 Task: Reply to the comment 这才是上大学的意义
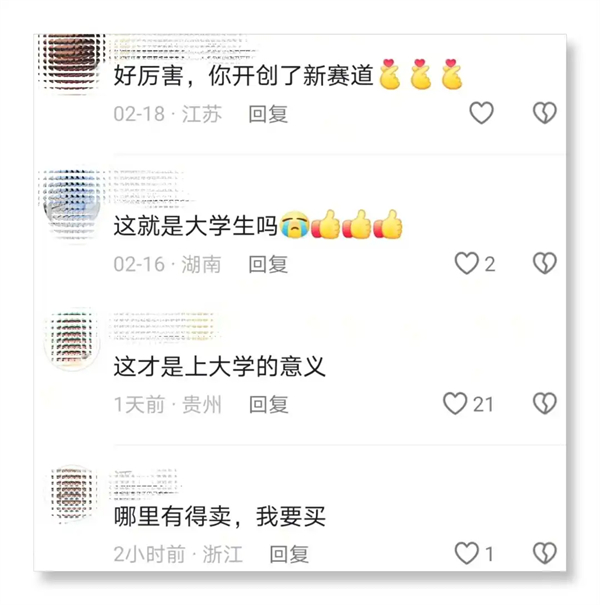(x=268, y=404)
